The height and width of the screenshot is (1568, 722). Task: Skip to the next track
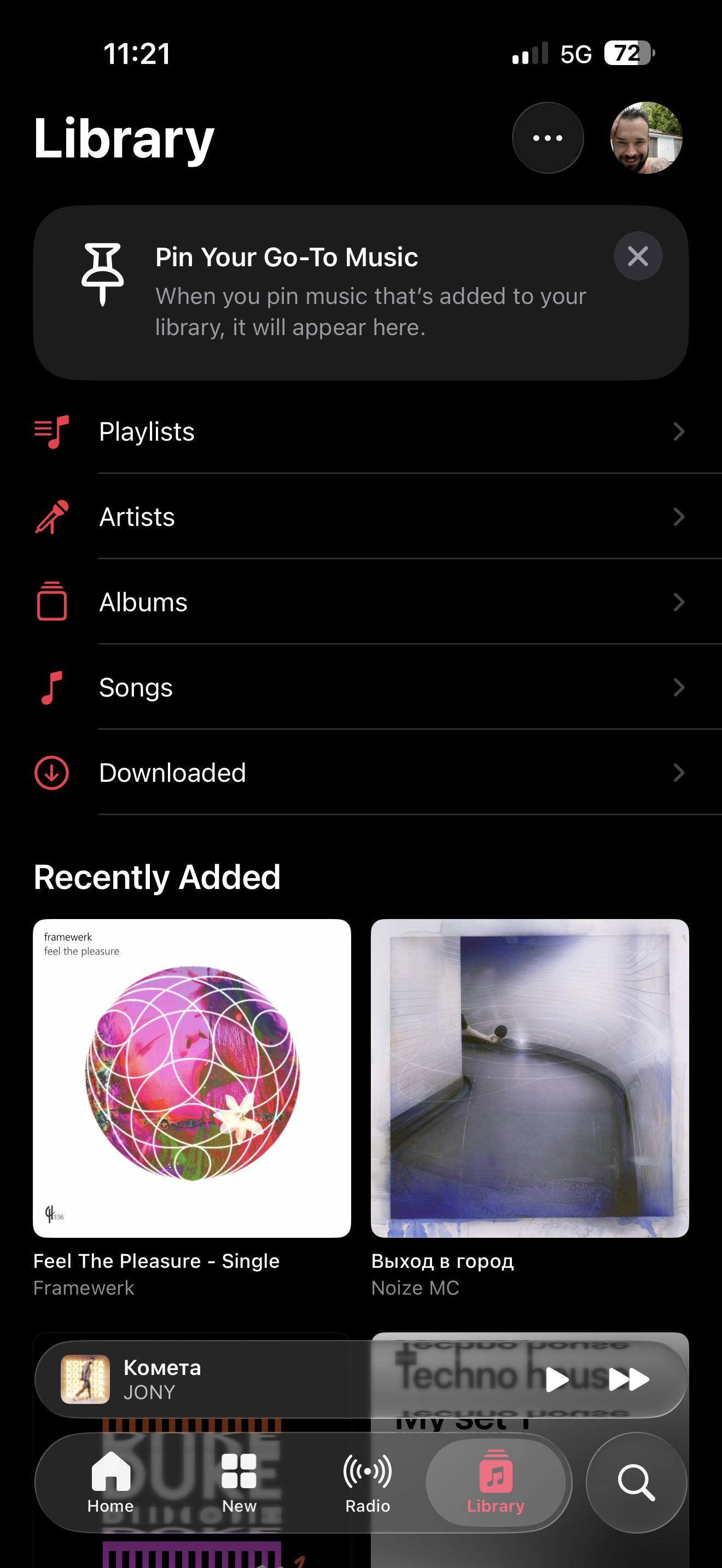(x=629, y=1379)
